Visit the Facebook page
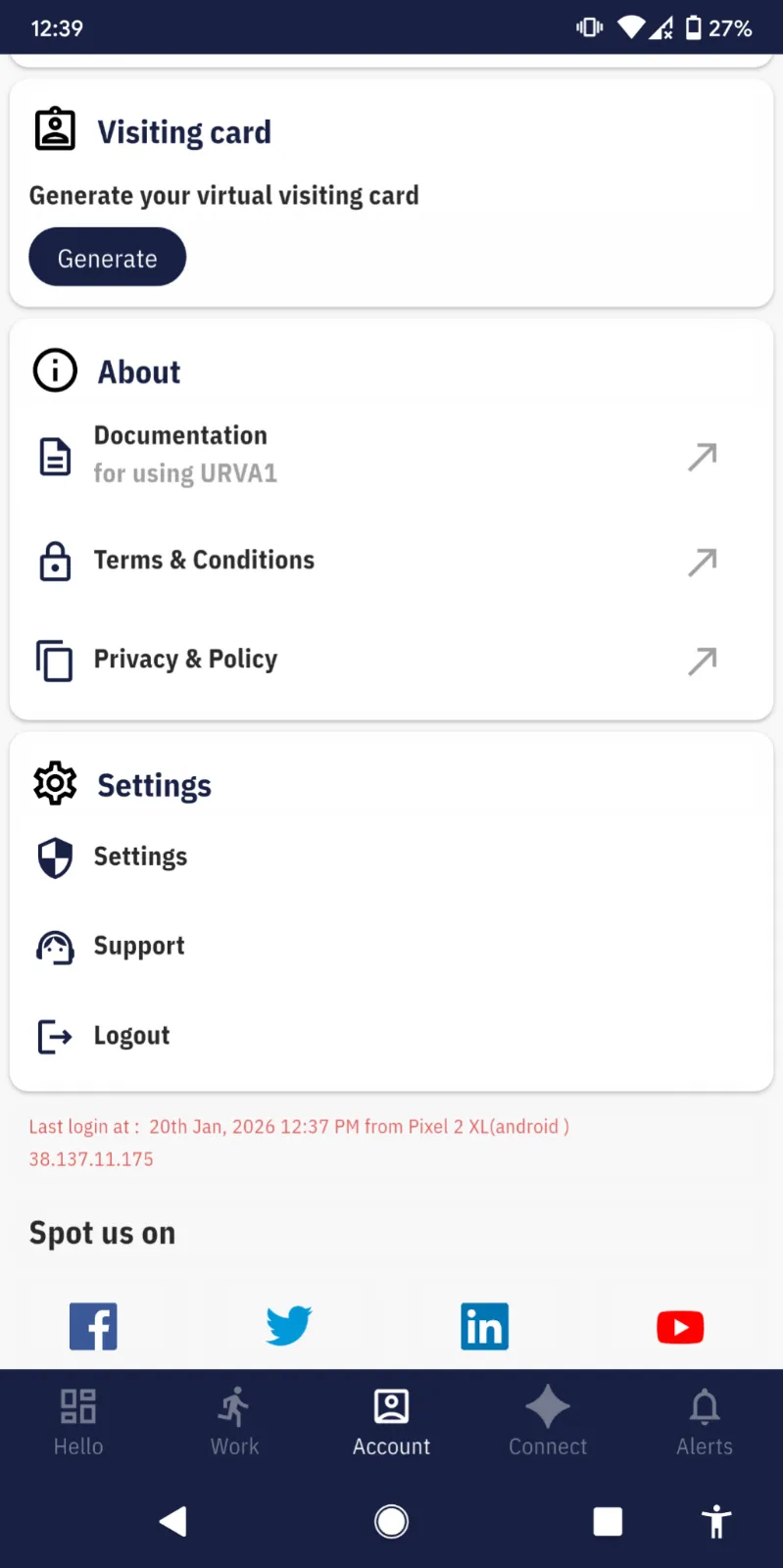The width and height of the screenshot is (783, 1568). coord(93,1326)
